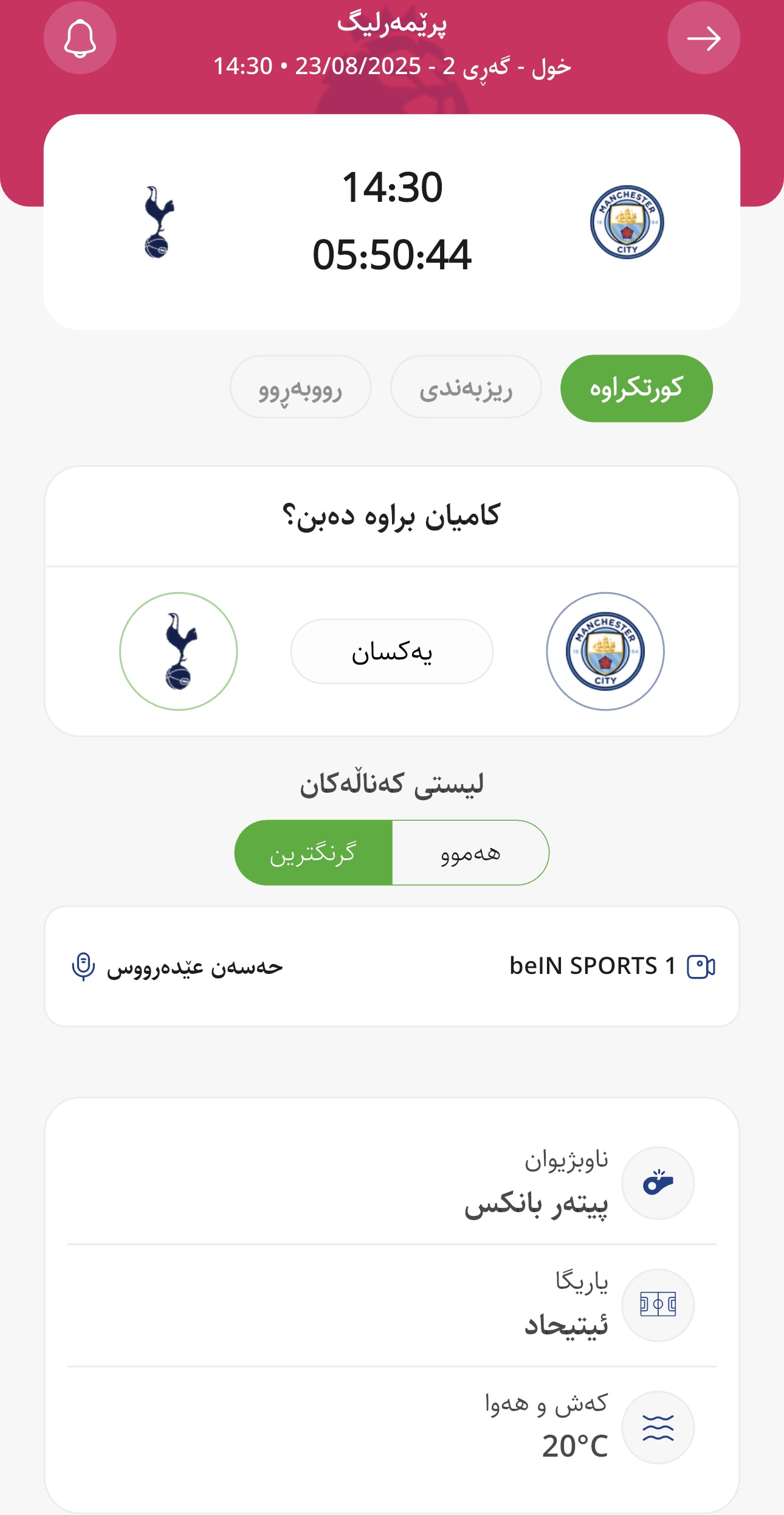Switch to the ریزبەندی tab
784x1515 pixels.
tap(466, 388)
